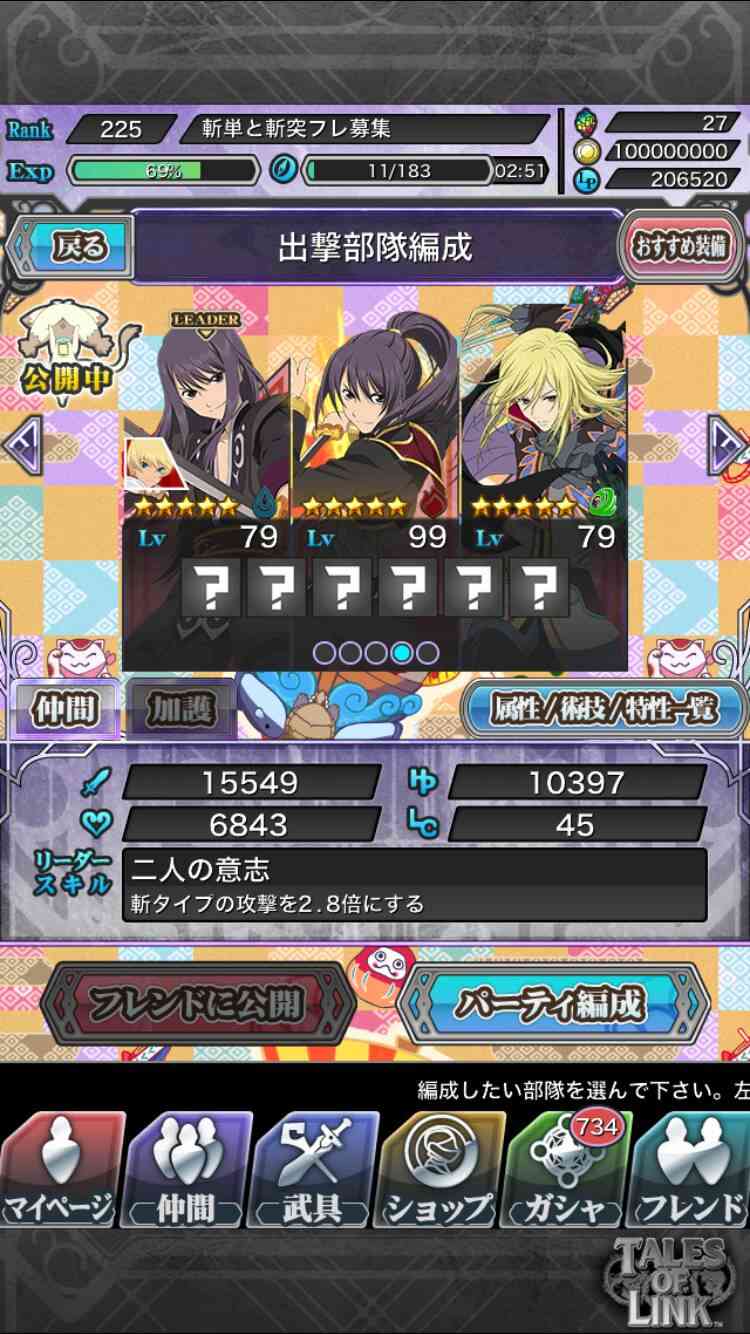
Task: Open 属性/術技/特性一覧 list
Action: [604, 709]
